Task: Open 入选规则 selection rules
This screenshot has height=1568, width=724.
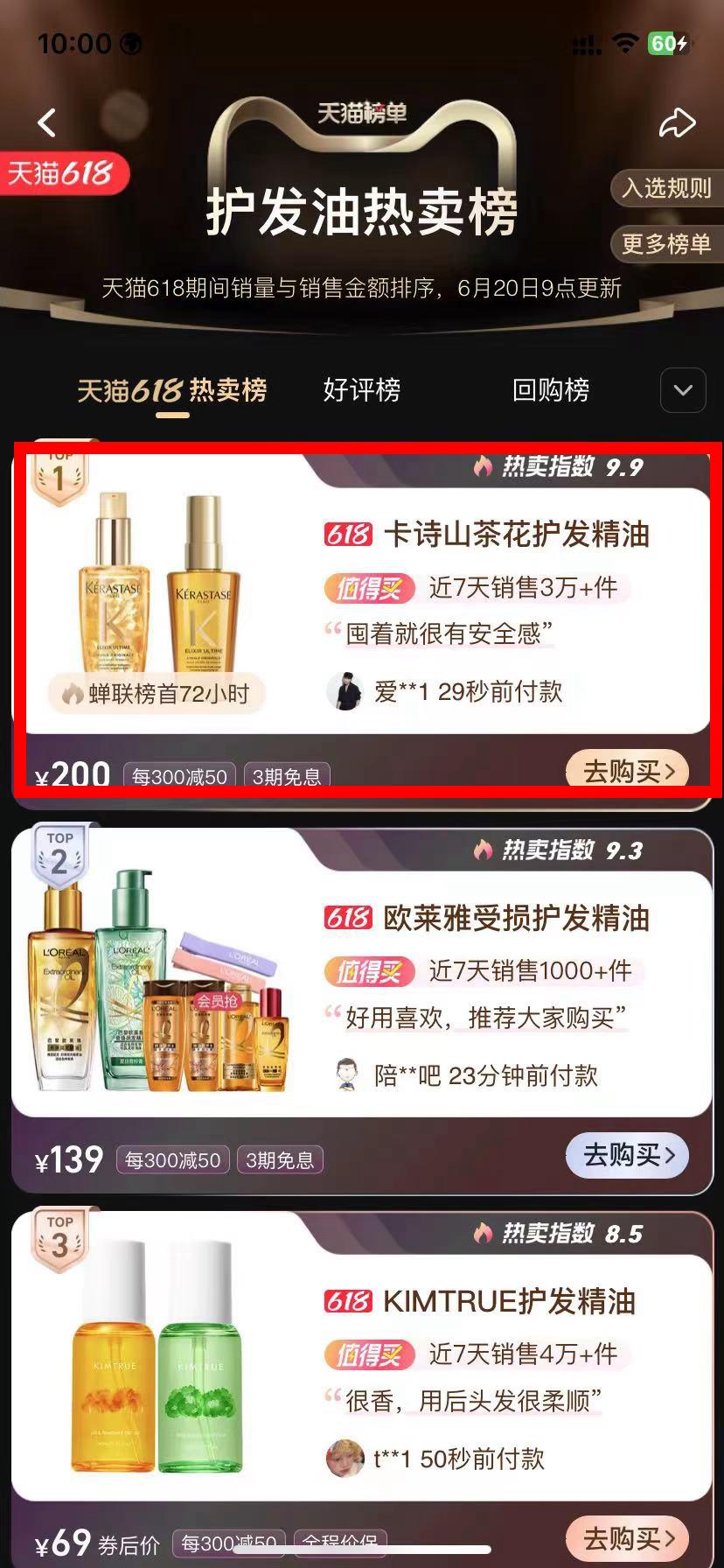Action: click(x=666, y=188)
